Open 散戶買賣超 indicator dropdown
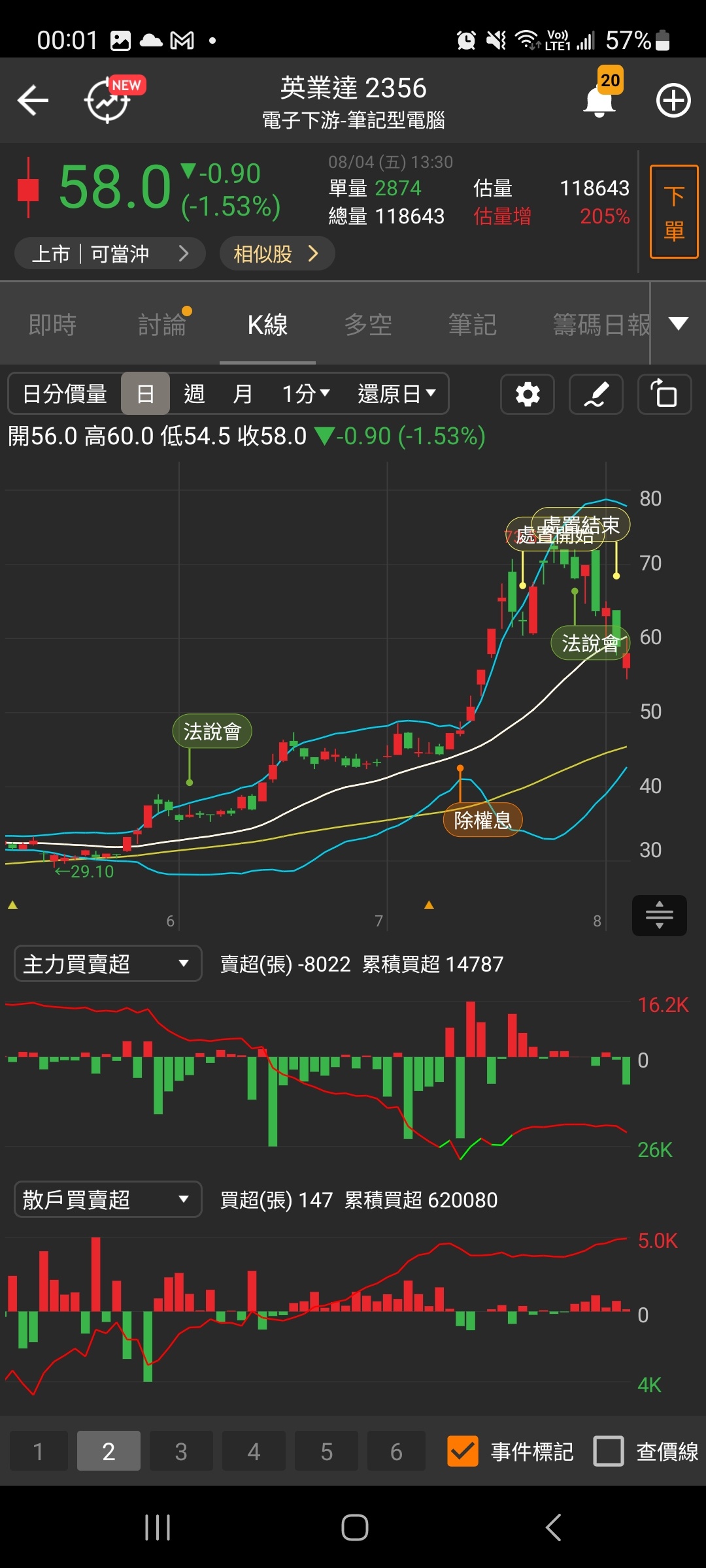Viewport: 706px width, 1568px height. (x=108, y=1200)
